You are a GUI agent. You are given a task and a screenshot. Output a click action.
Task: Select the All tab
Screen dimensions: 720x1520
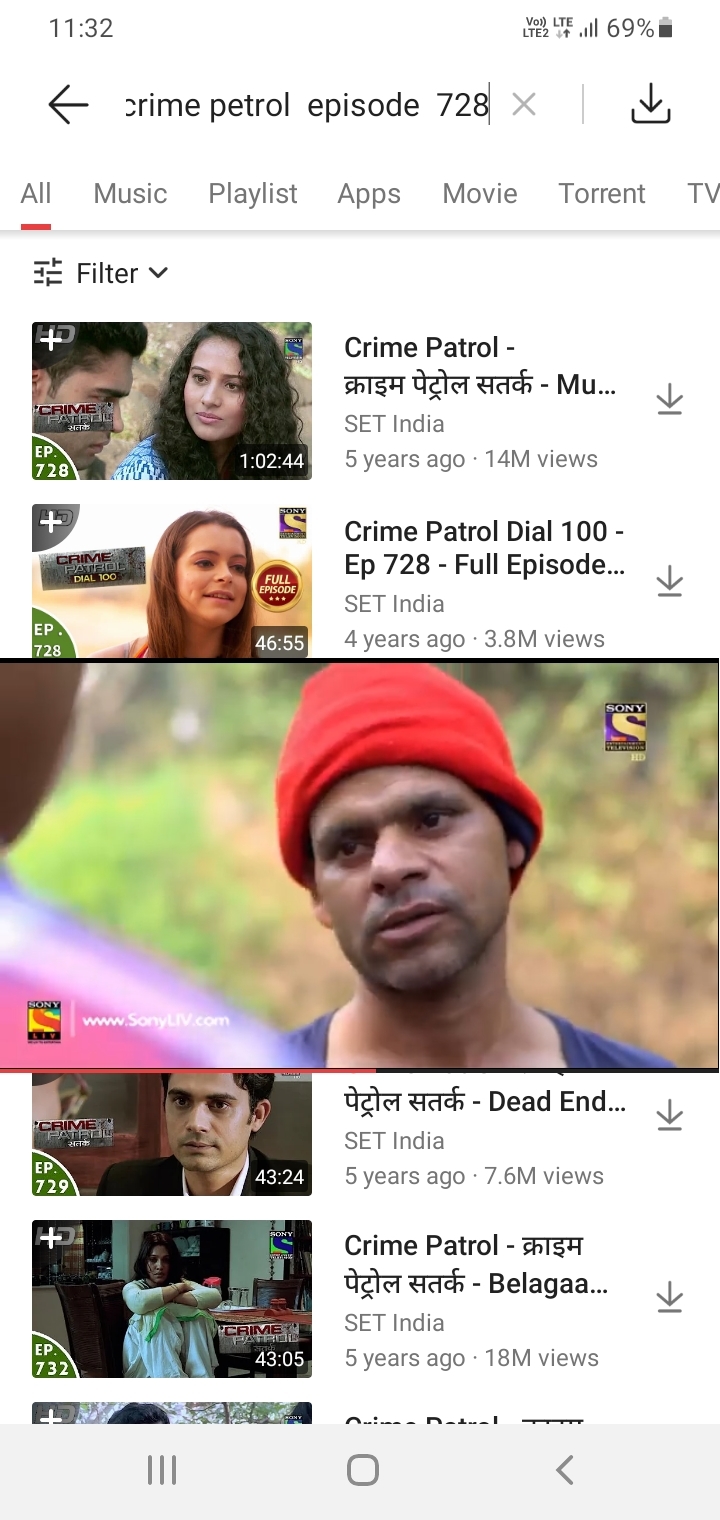(36, 193)
